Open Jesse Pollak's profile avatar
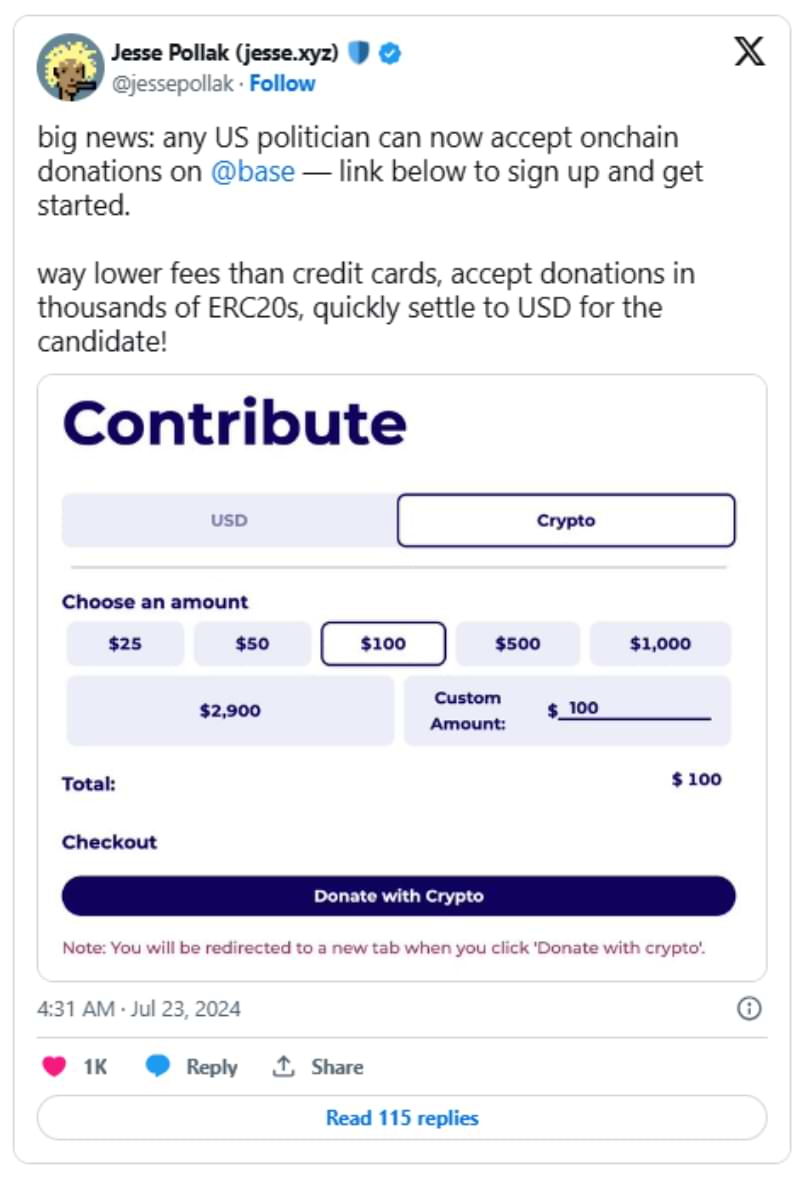 tap(70, 67)
